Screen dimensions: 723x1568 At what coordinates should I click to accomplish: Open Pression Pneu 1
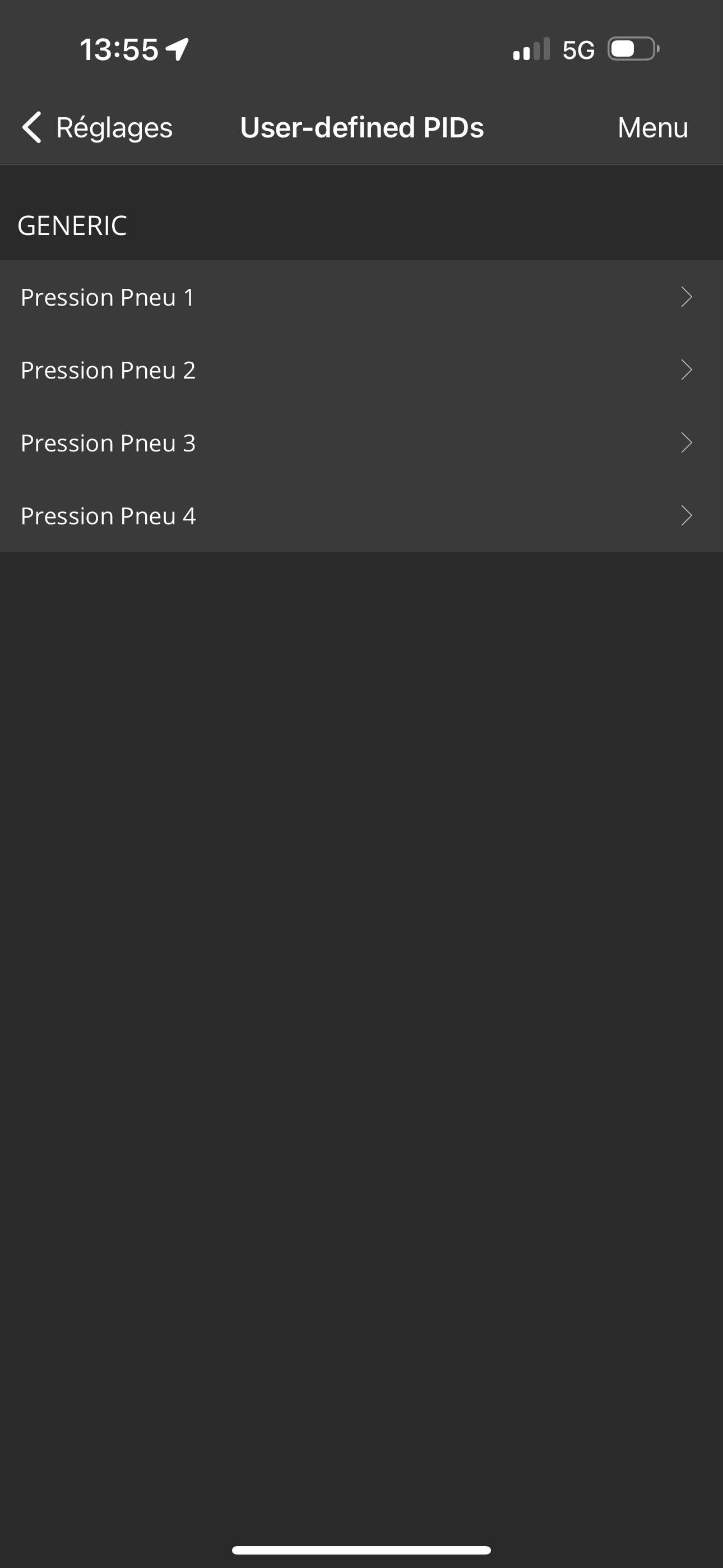[x=361, y=297]
